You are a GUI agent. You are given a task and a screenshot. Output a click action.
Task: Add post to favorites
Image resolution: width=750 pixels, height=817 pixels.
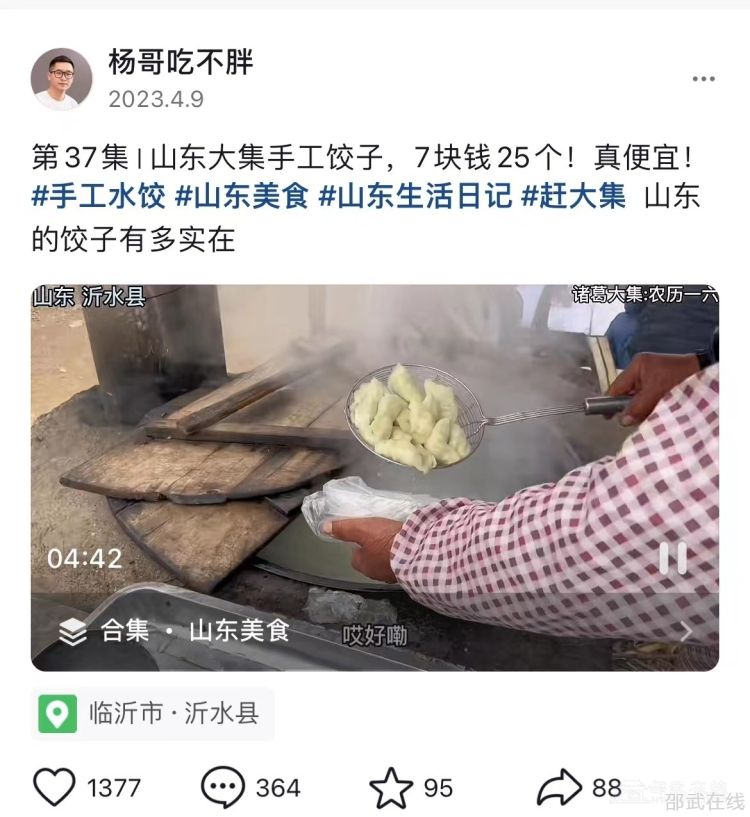click(x=391, y=788)
